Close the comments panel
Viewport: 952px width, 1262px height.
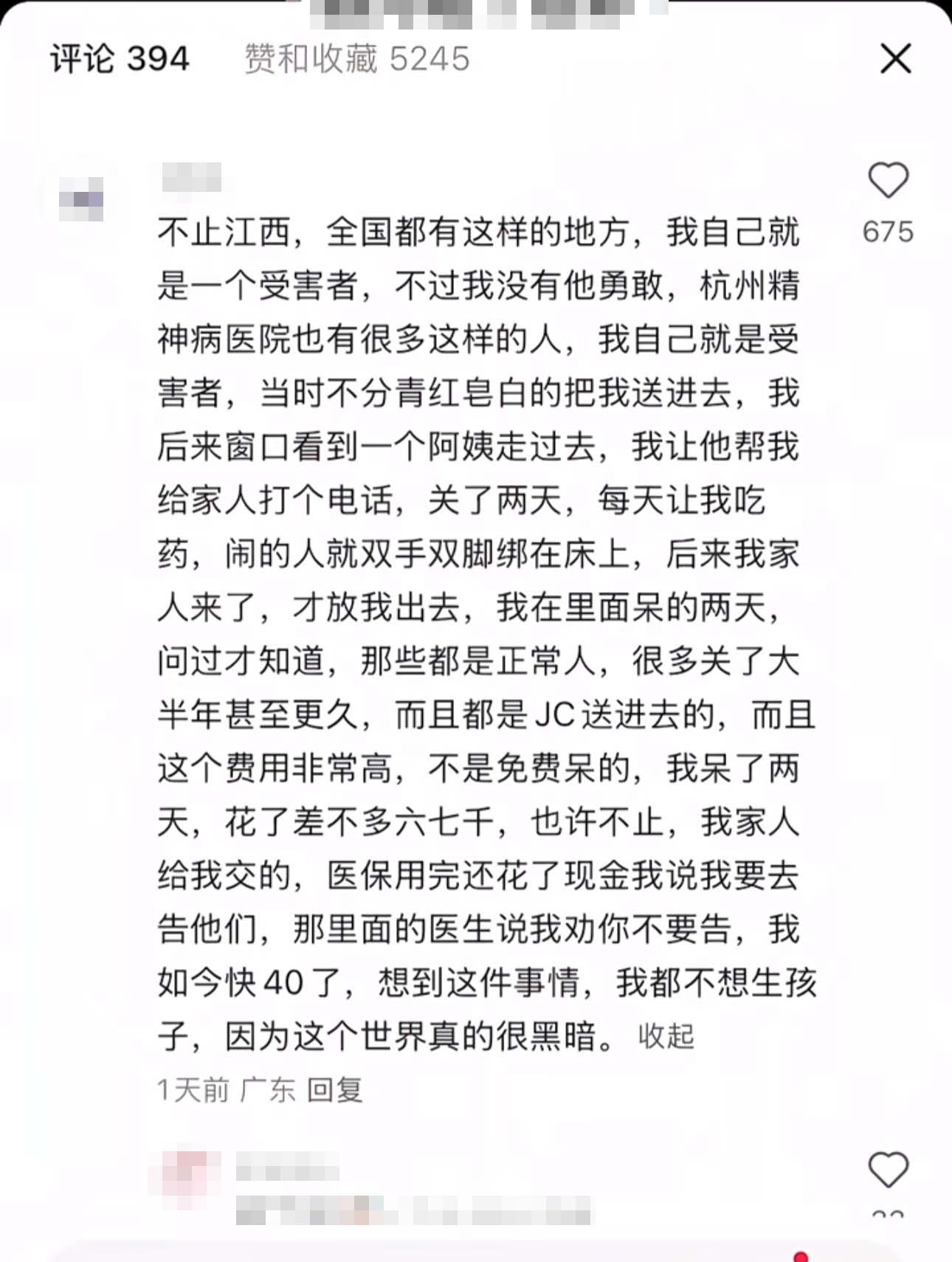click(x=895, y=58)
